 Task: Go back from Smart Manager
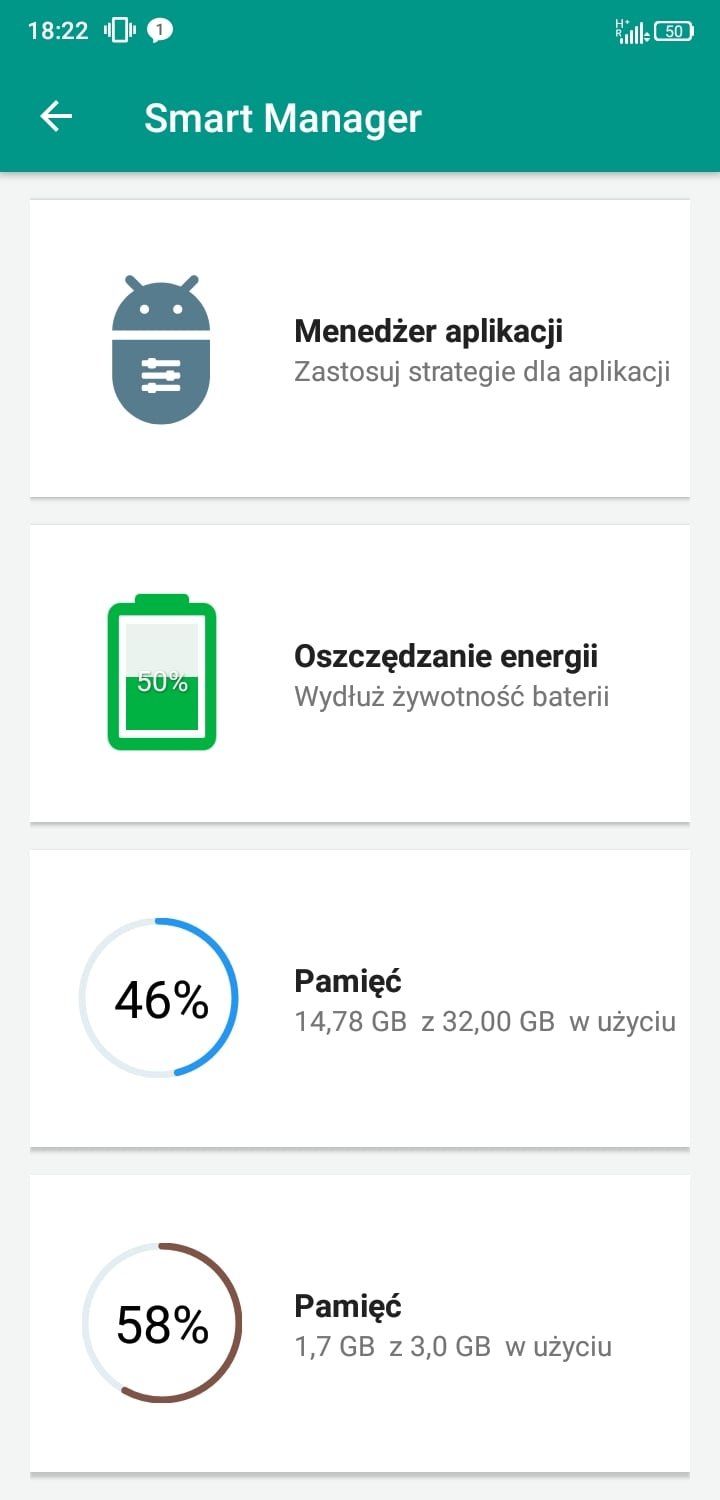click(56, 117)
